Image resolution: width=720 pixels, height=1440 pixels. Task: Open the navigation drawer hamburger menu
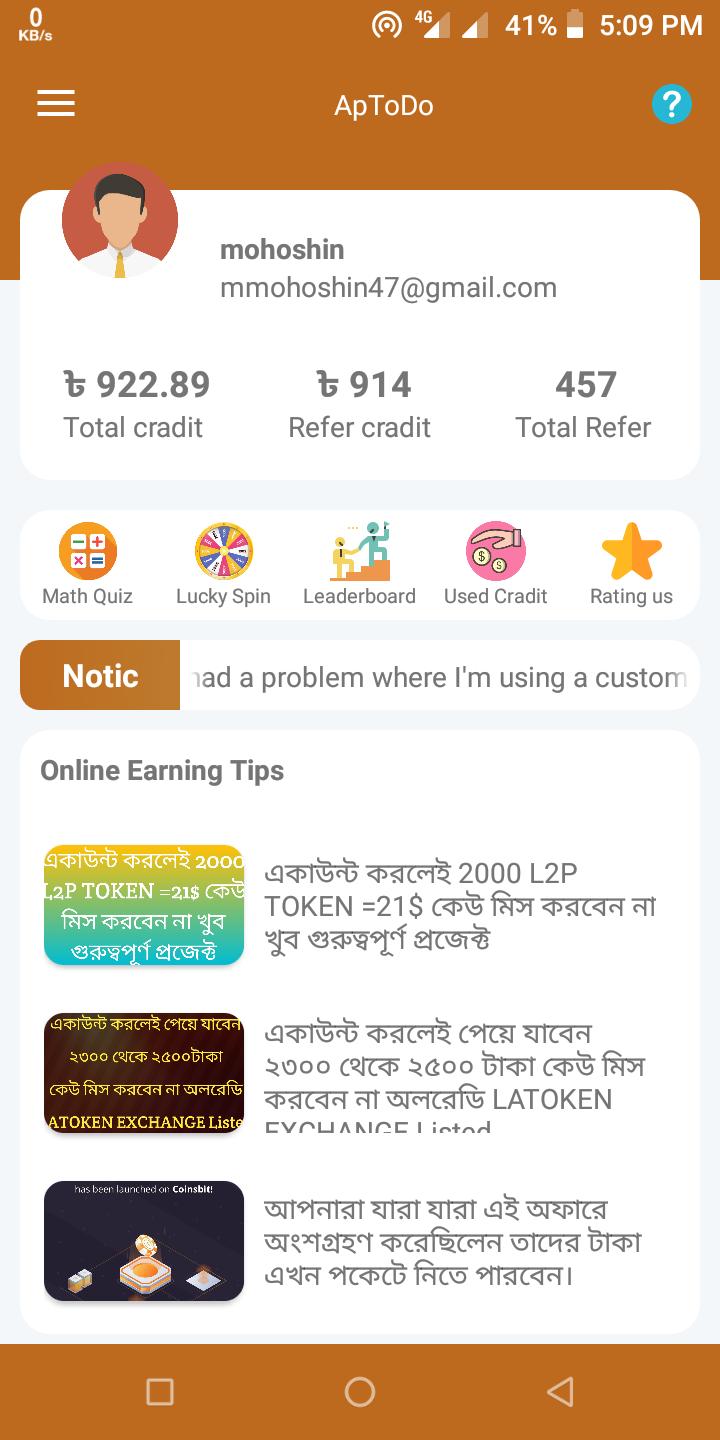55,103
